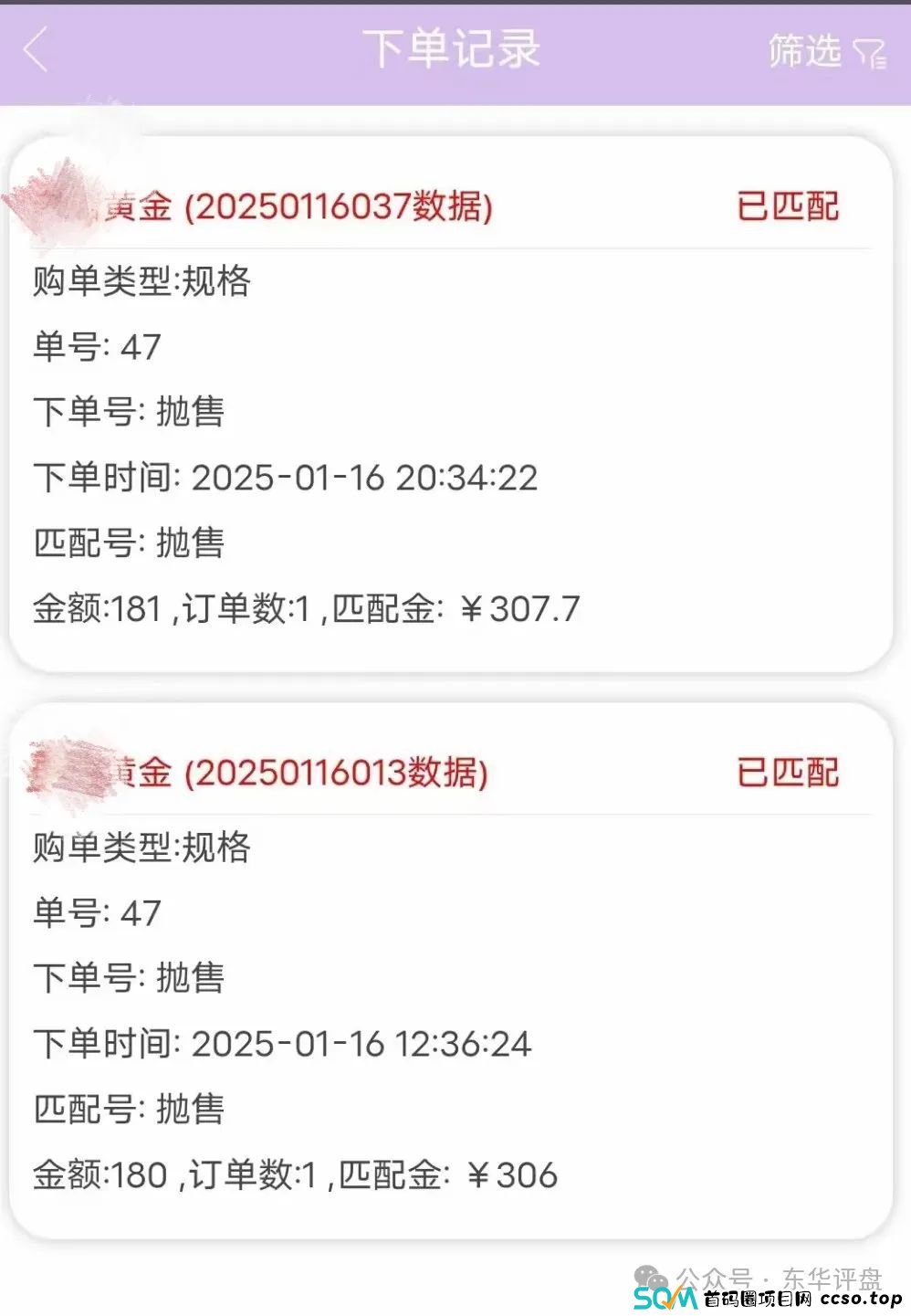Tap the 抛售 value next to 下单号 in first order
Screen dimensions: 911x1316
tap(189, 413)
